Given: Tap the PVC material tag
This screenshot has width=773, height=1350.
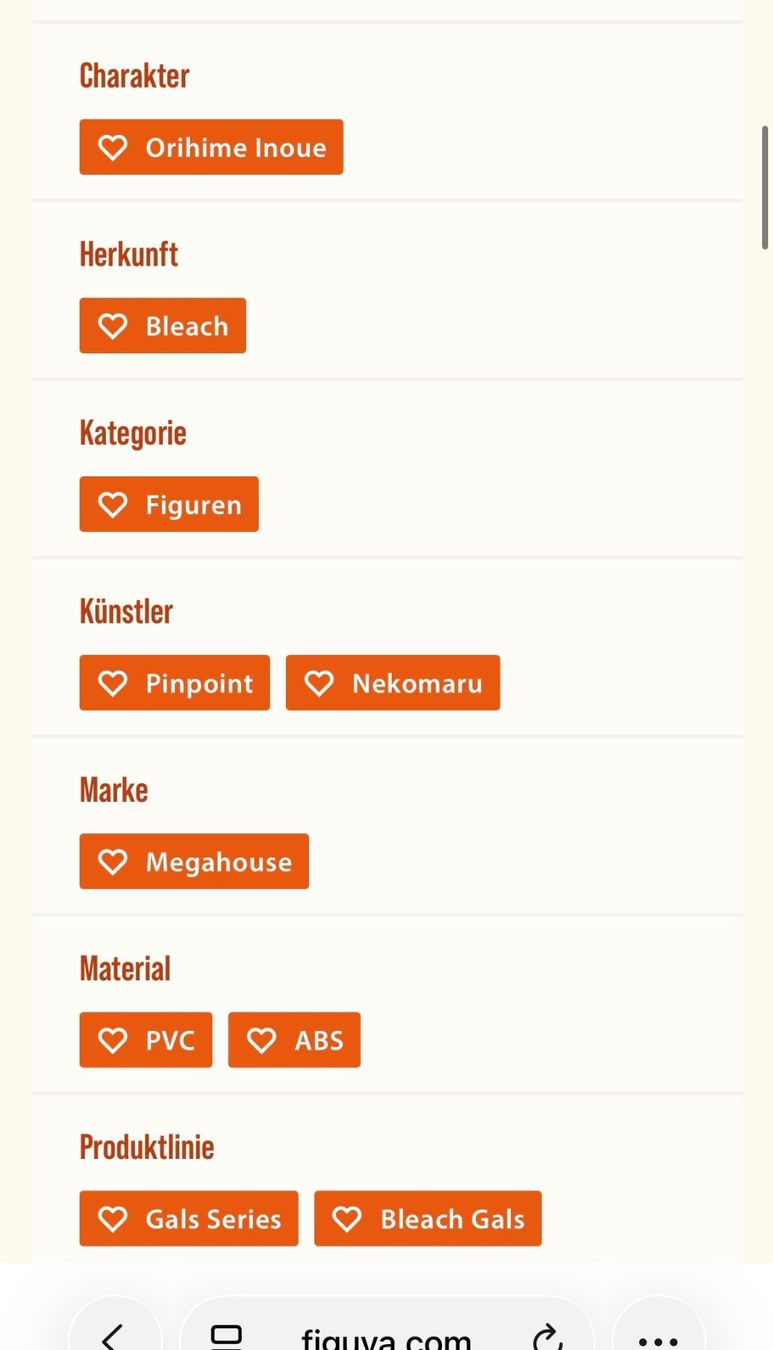Looking at the screenshot, I should [x=146, y=1040].
